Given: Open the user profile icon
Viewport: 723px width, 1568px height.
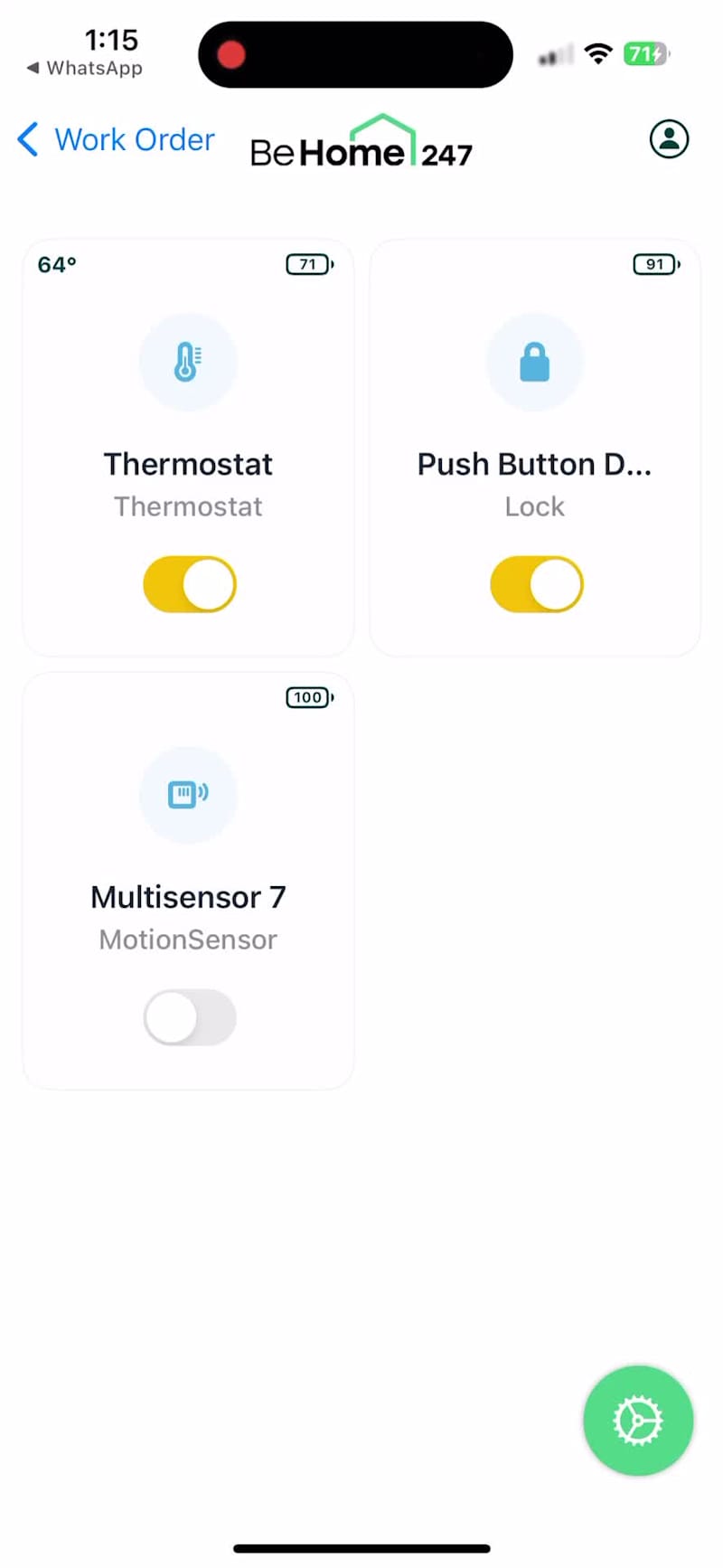Looking at the screenshot, I should point(669,139).
